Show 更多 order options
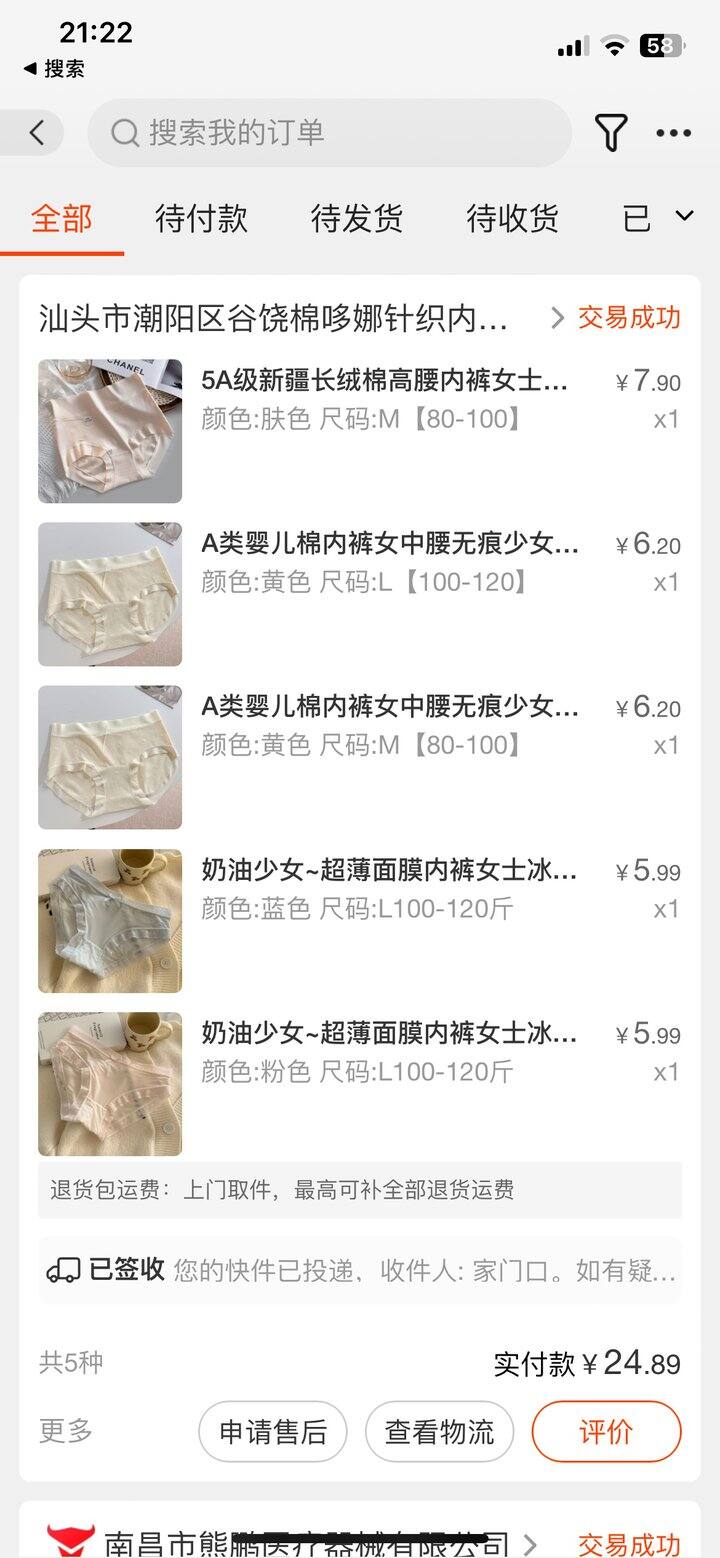The width and height of the screenshot is (720, 1558). click(x=66, y=1431)
